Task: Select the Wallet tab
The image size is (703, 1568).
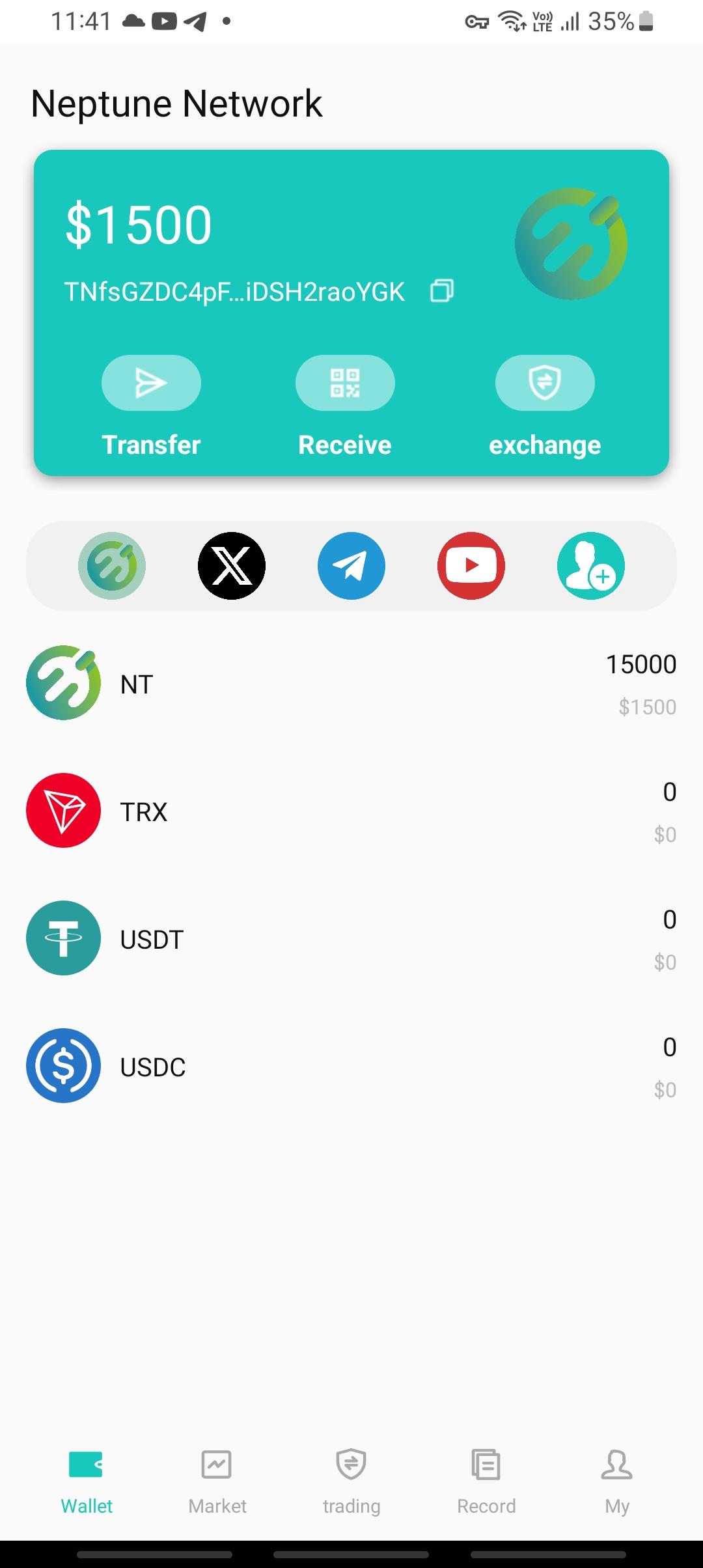Action: [x=87, y=1483]
